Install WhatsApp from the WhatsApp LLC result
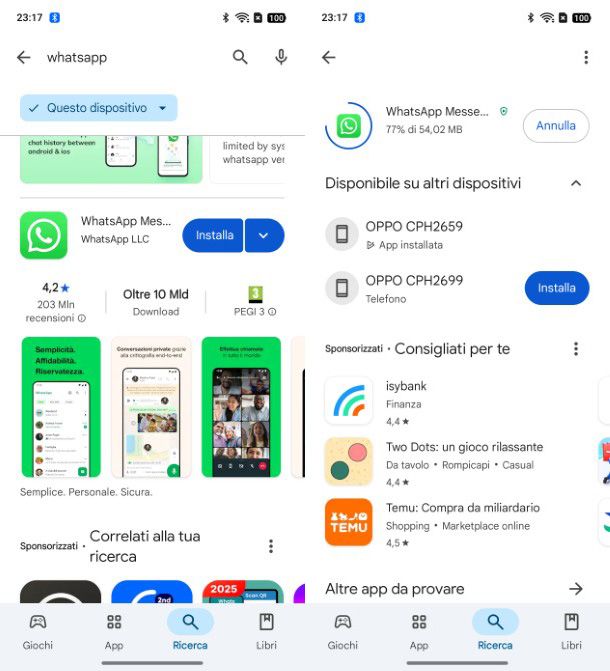The image size is (610, 671). click(x=213, y=236)
